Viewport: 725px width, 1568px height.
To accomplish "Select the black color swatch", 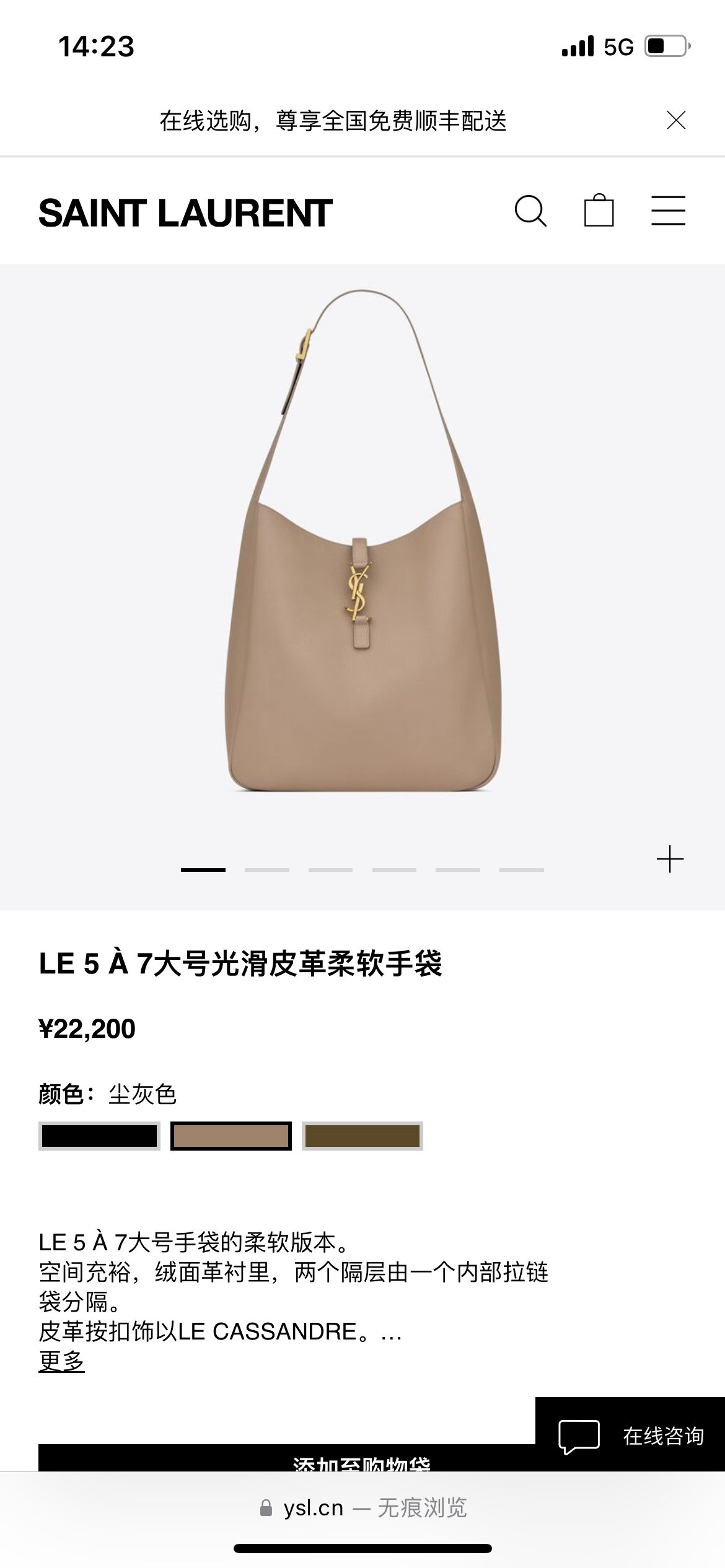I will pyautogui.click(x=99, y=1136).
